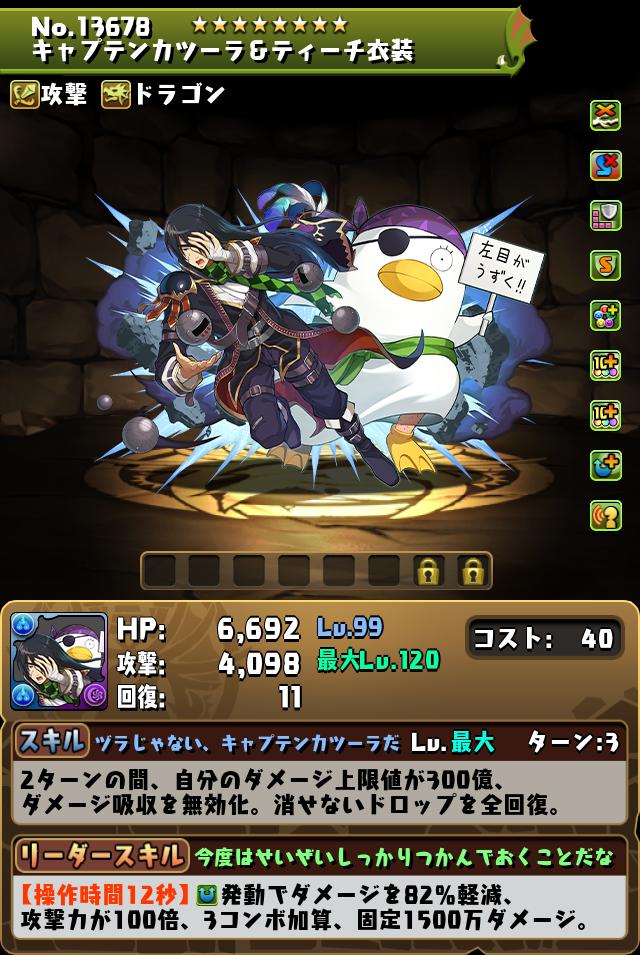Tap the skill voice awakening icon
Screen dimensions: 640x955
606,515
